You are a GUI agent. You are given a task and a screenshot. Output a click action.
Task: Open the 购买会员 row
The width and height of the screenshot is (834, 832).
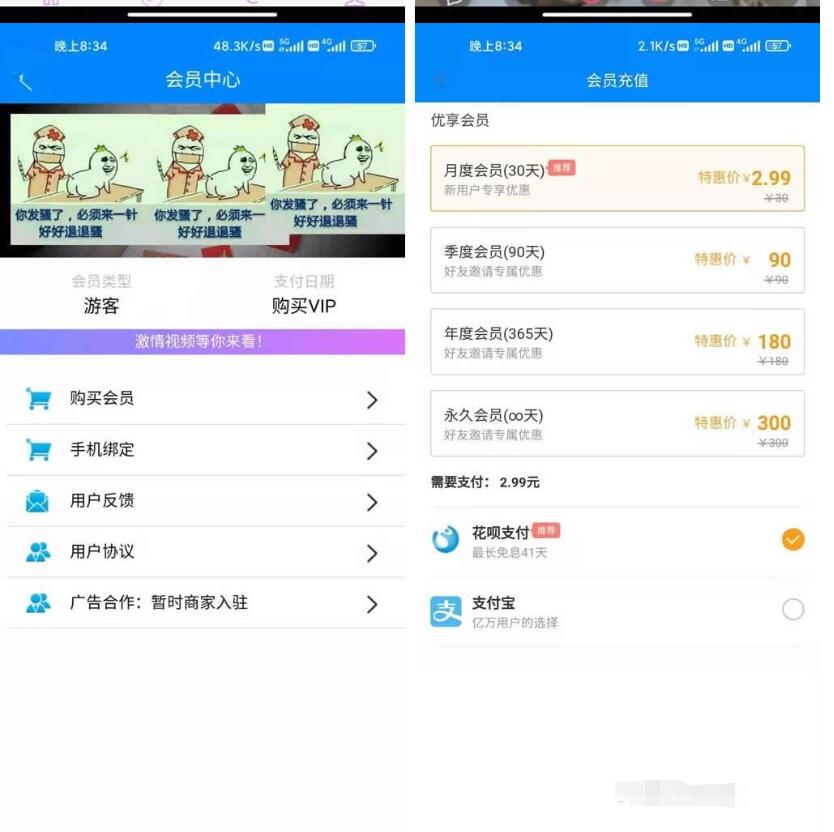[204, 399]
